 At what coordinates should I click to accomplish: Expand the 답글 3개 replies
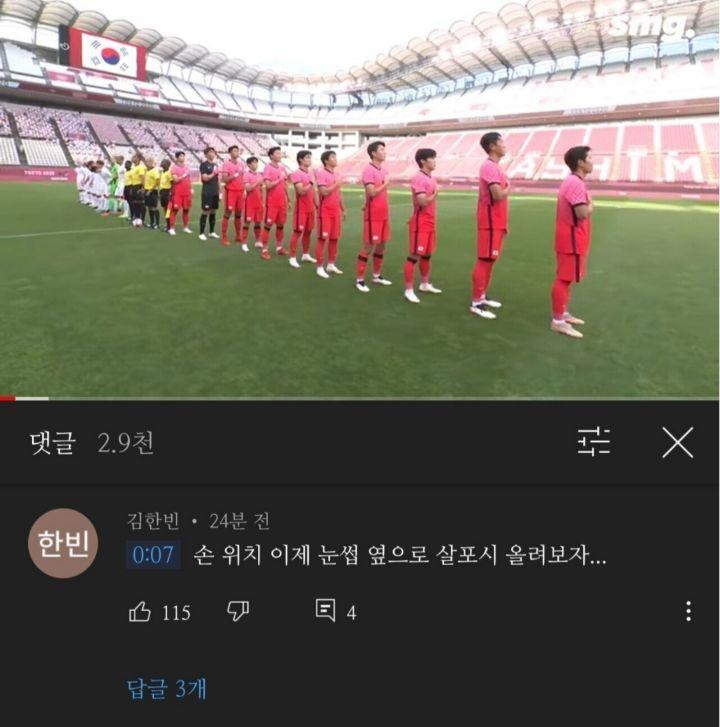pos(166,688)
